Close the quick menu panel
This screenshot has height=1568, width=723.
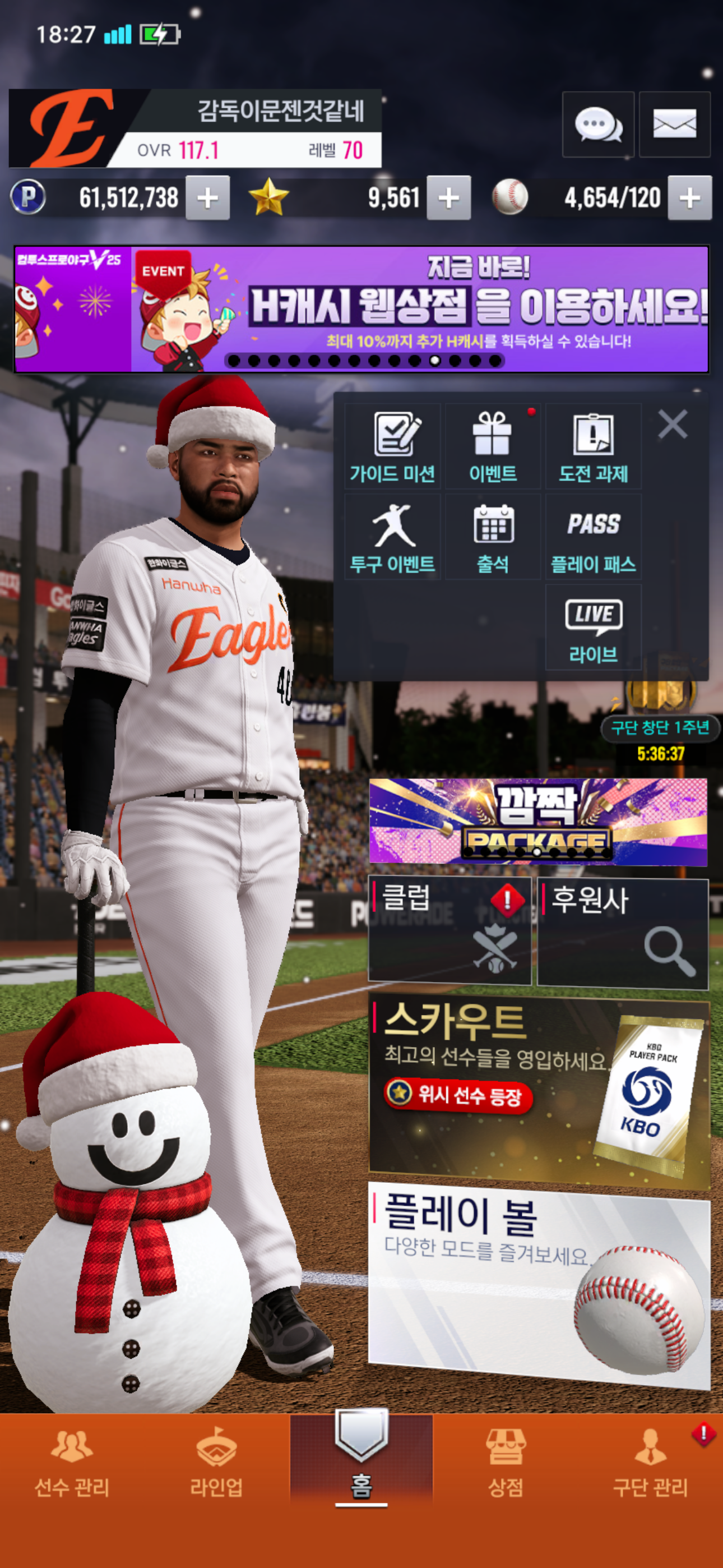click(x=673, y=423)
